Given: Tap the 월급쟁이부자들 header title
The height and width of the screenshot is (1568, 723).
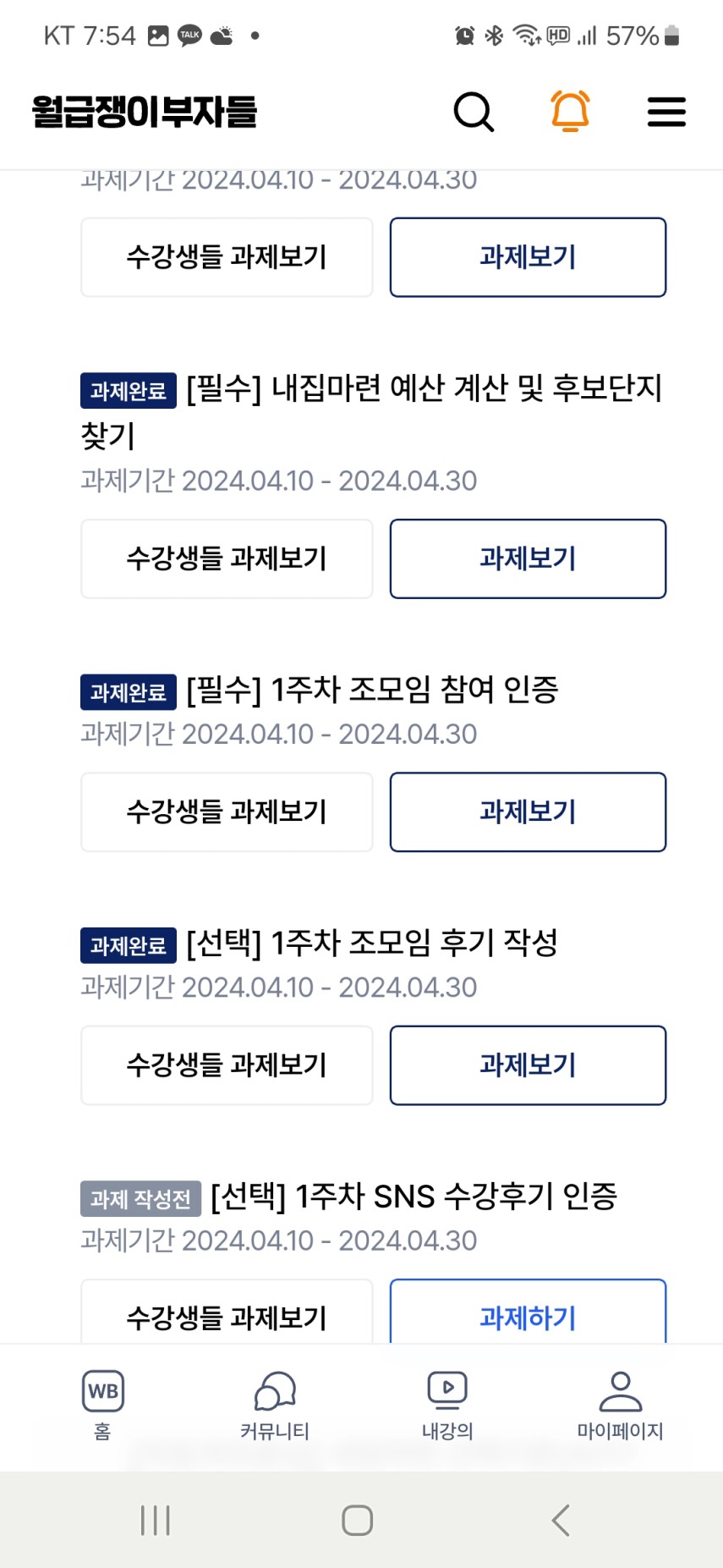Looking at the screenshot, I should [145, 112].
